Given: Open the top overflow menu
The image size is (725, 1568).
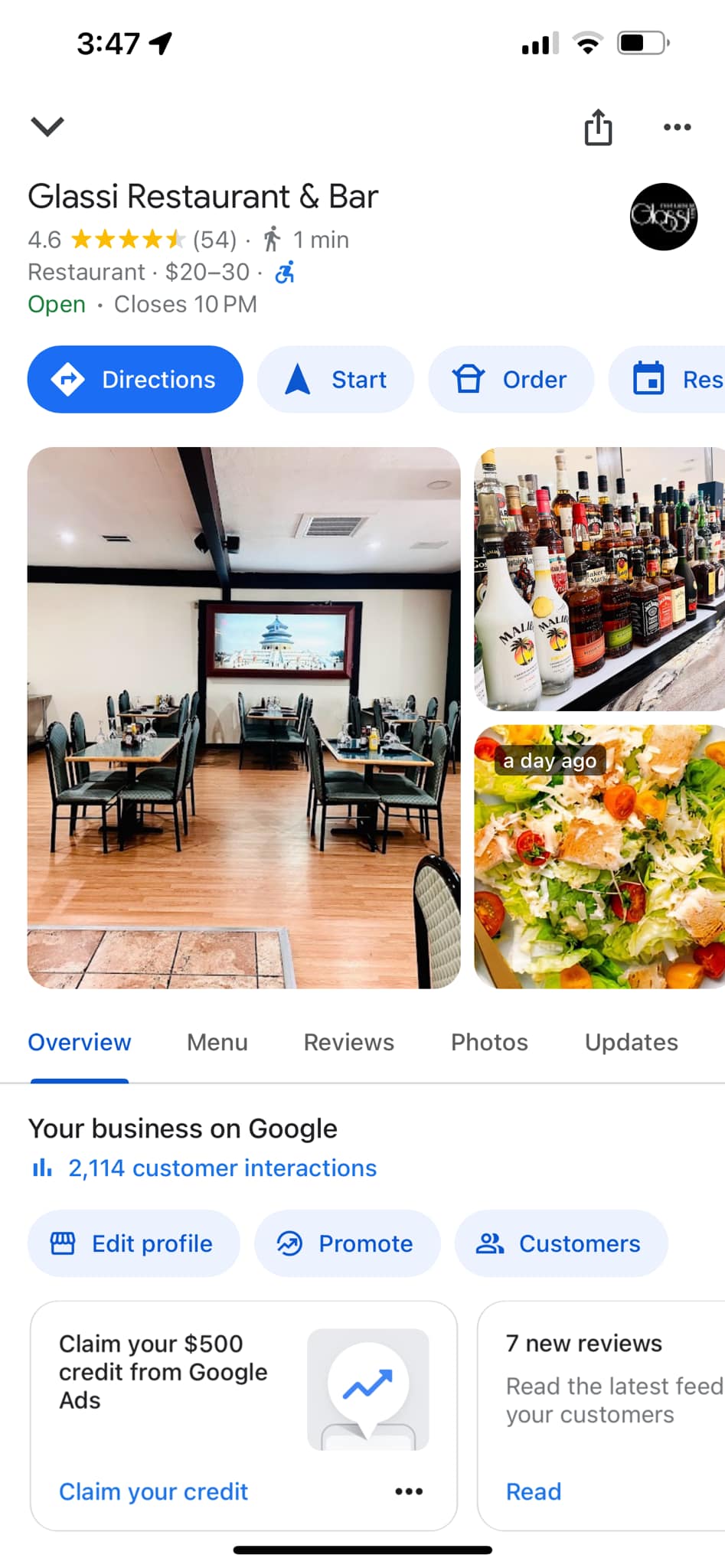Looking at the screenshot, I should [x=677, y=127].
